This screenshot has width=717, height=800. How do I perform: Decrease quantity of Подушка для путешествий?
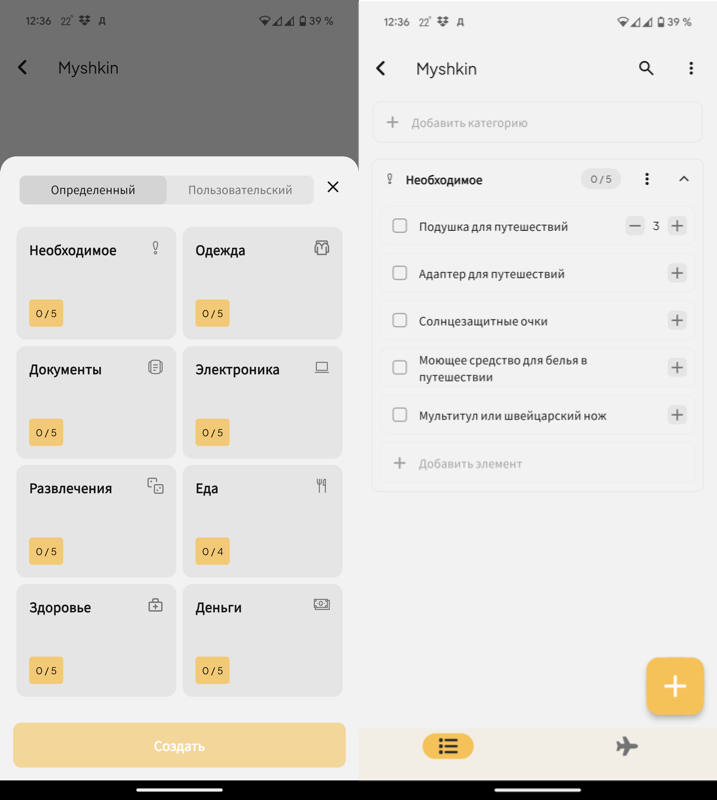[635, 226]
